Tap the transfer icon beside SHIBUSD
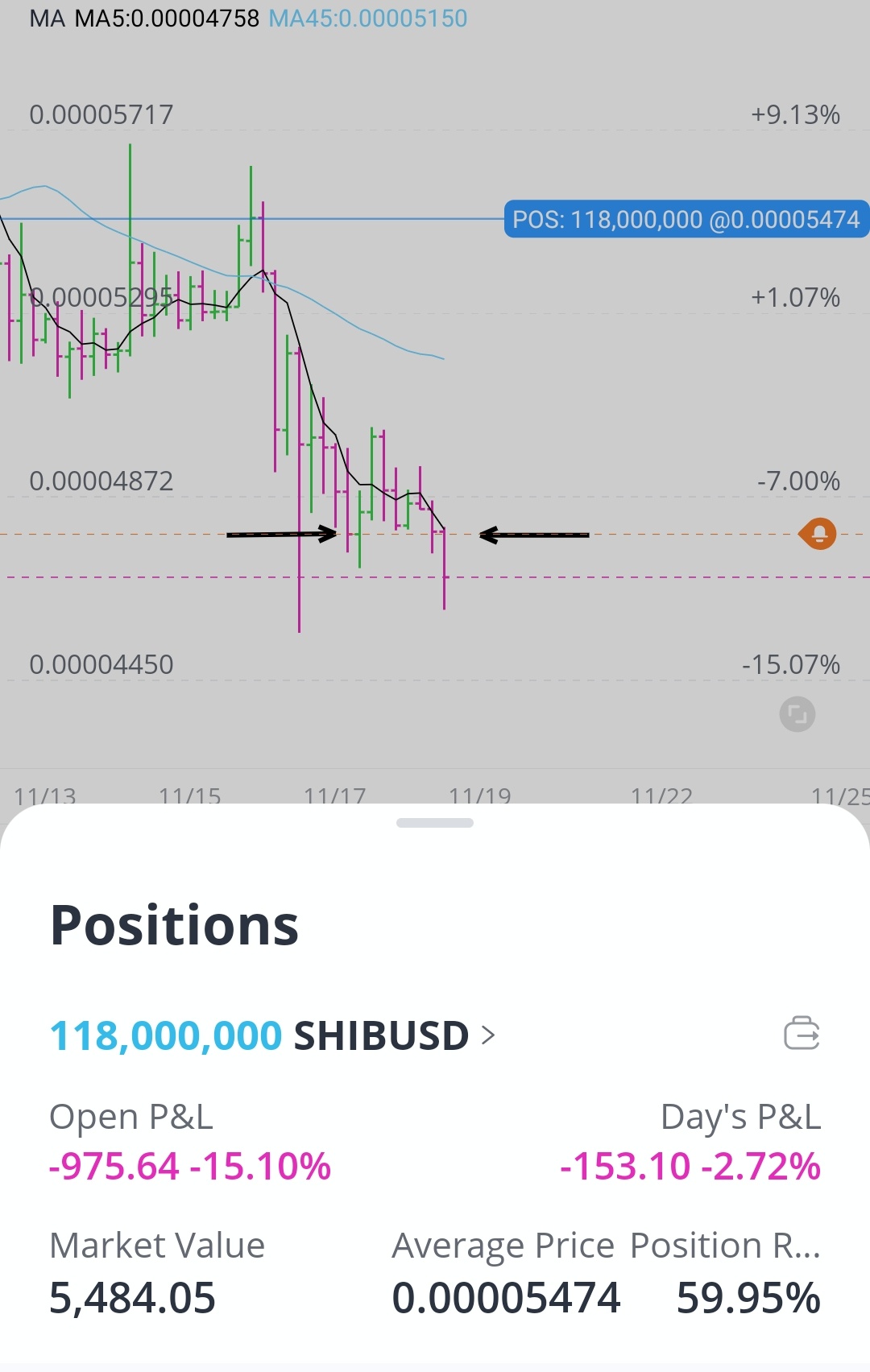Image resolution: width=870 pixels, height=1372 pixels. click(x=802, y=1033)
